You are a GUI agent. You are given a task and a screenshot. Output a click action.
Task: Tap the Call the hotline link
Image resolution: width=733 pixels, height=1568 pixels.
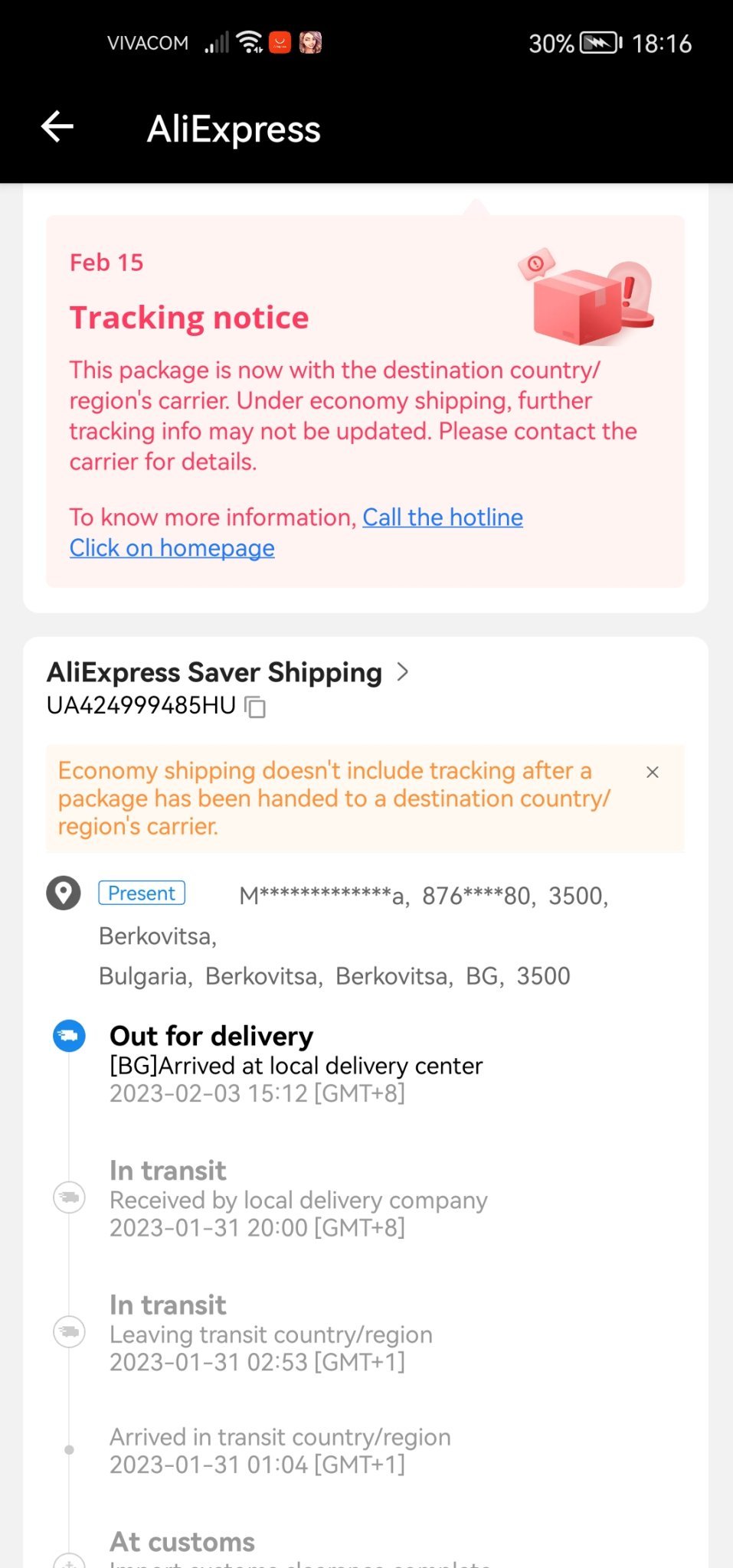pos(443,518)
